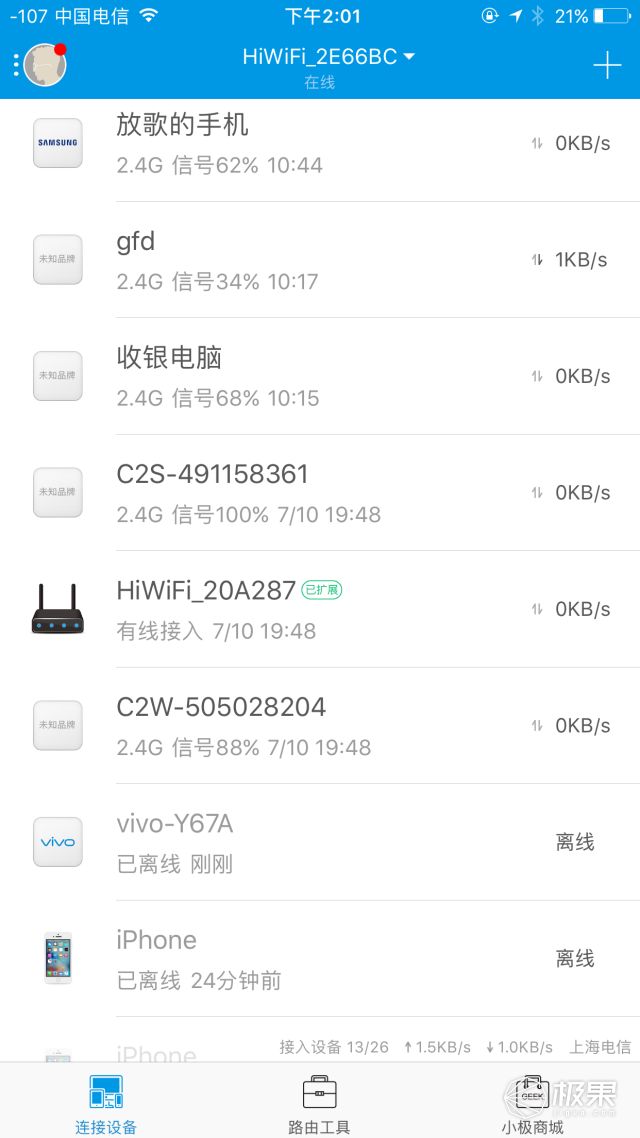Open the offline vivo-Y67A device
640x1138 pixels.
(320, 842)
